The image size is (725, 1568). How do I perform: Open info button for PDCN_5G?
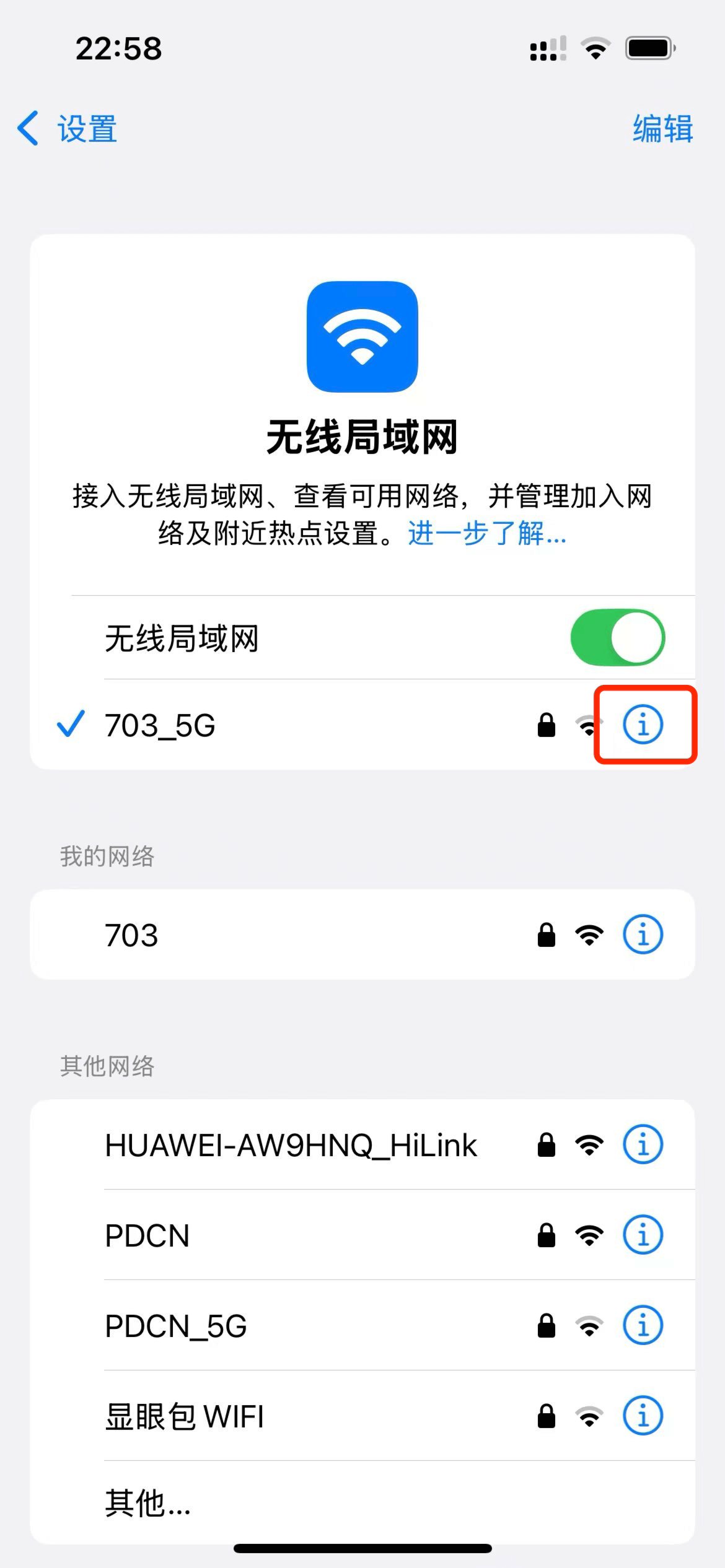643,1325
